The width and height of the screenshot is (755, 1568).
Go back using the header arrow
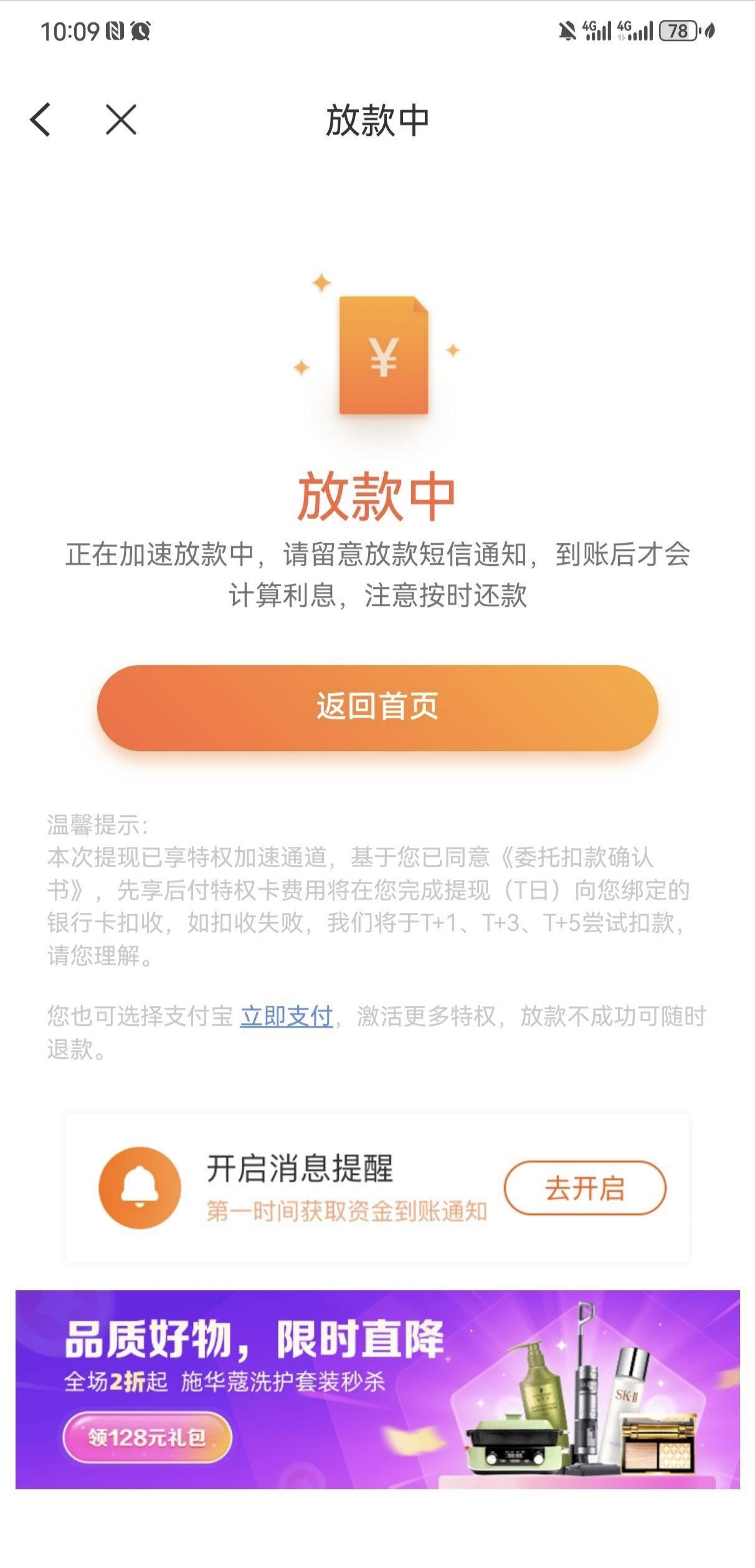(x=40, y=120)
